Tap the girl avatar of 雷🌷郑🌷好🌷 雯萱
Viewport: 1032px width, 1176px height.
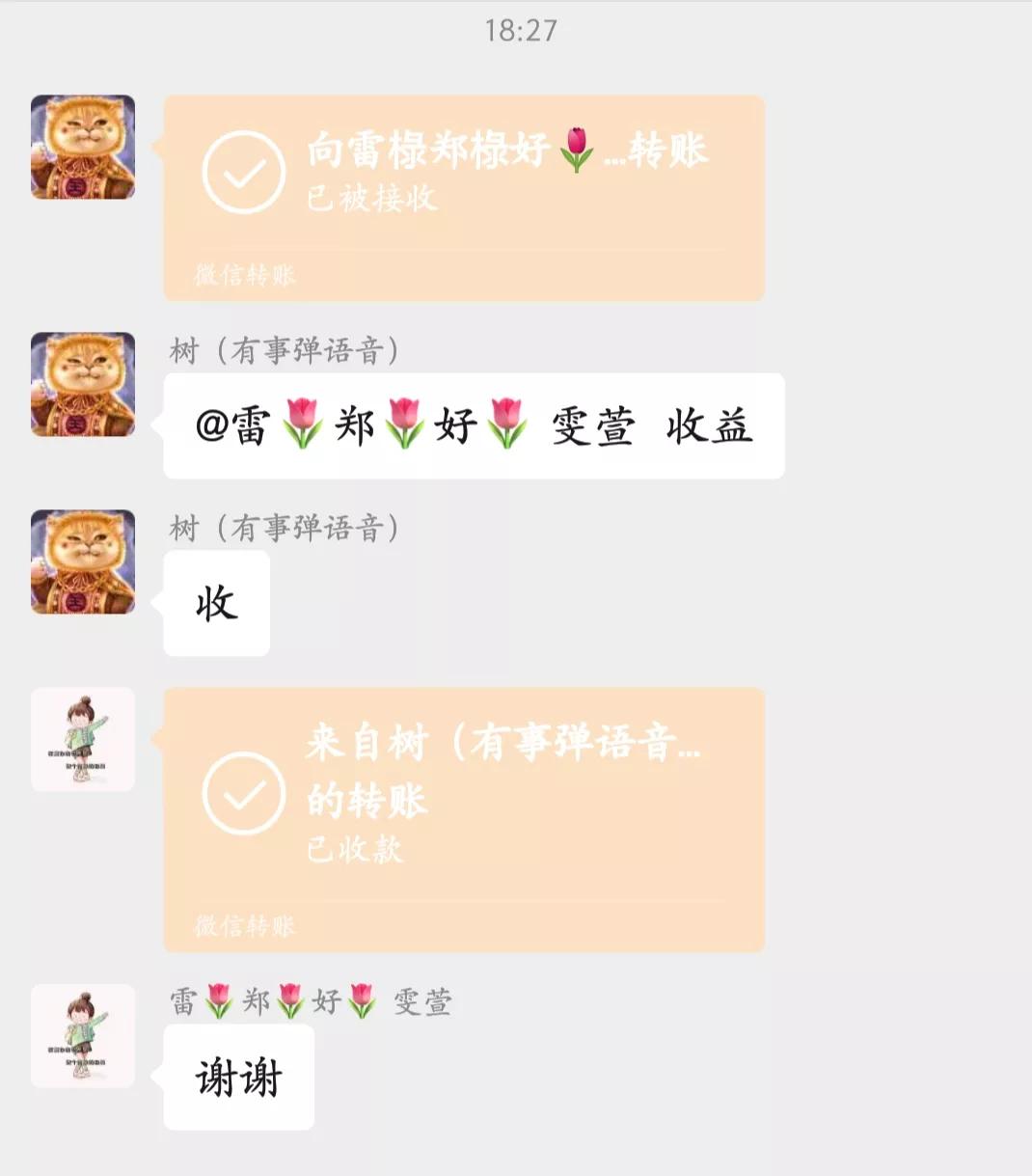coord(82,739)
